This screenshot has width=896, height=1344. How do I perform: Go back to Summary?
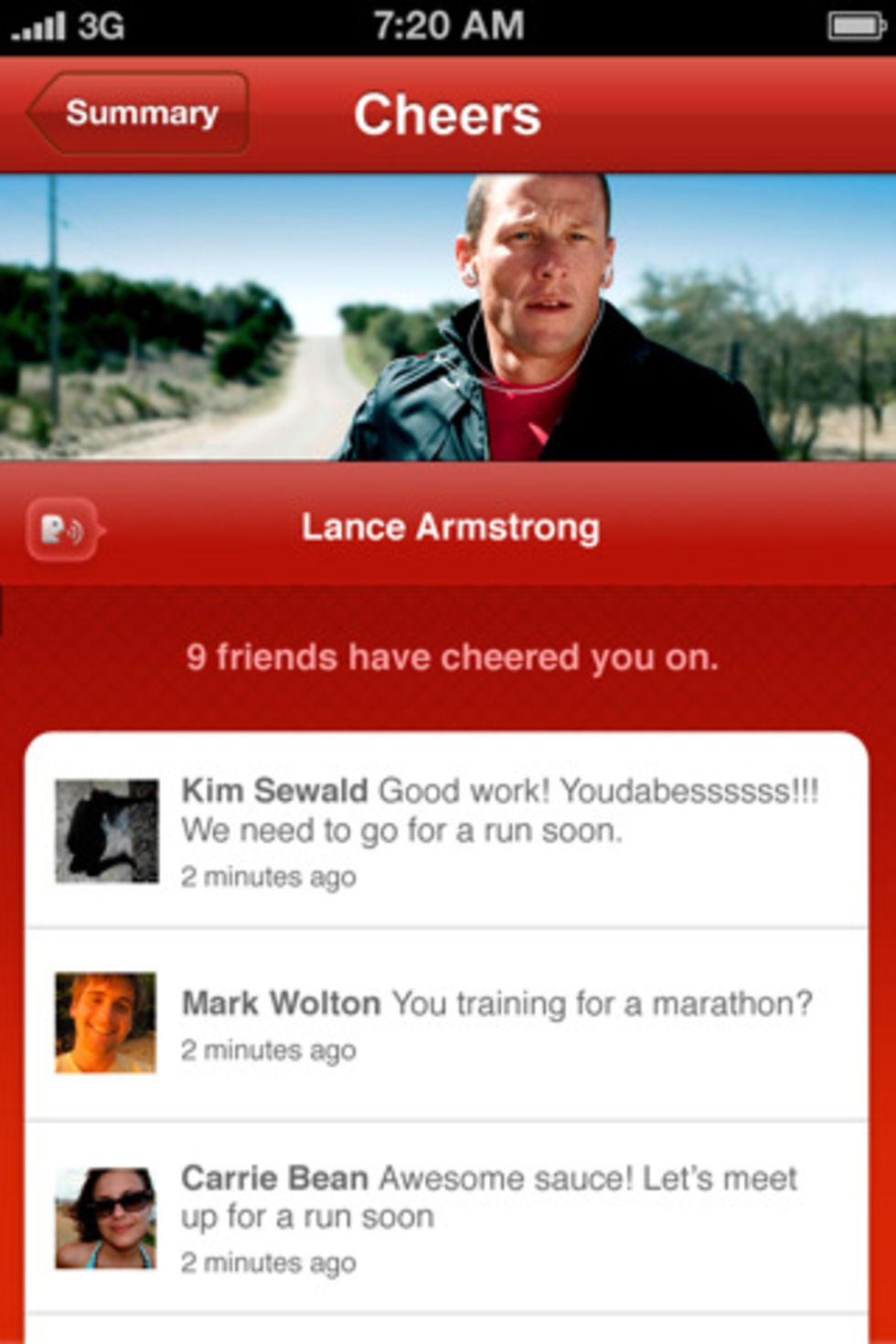pos(139,113)
